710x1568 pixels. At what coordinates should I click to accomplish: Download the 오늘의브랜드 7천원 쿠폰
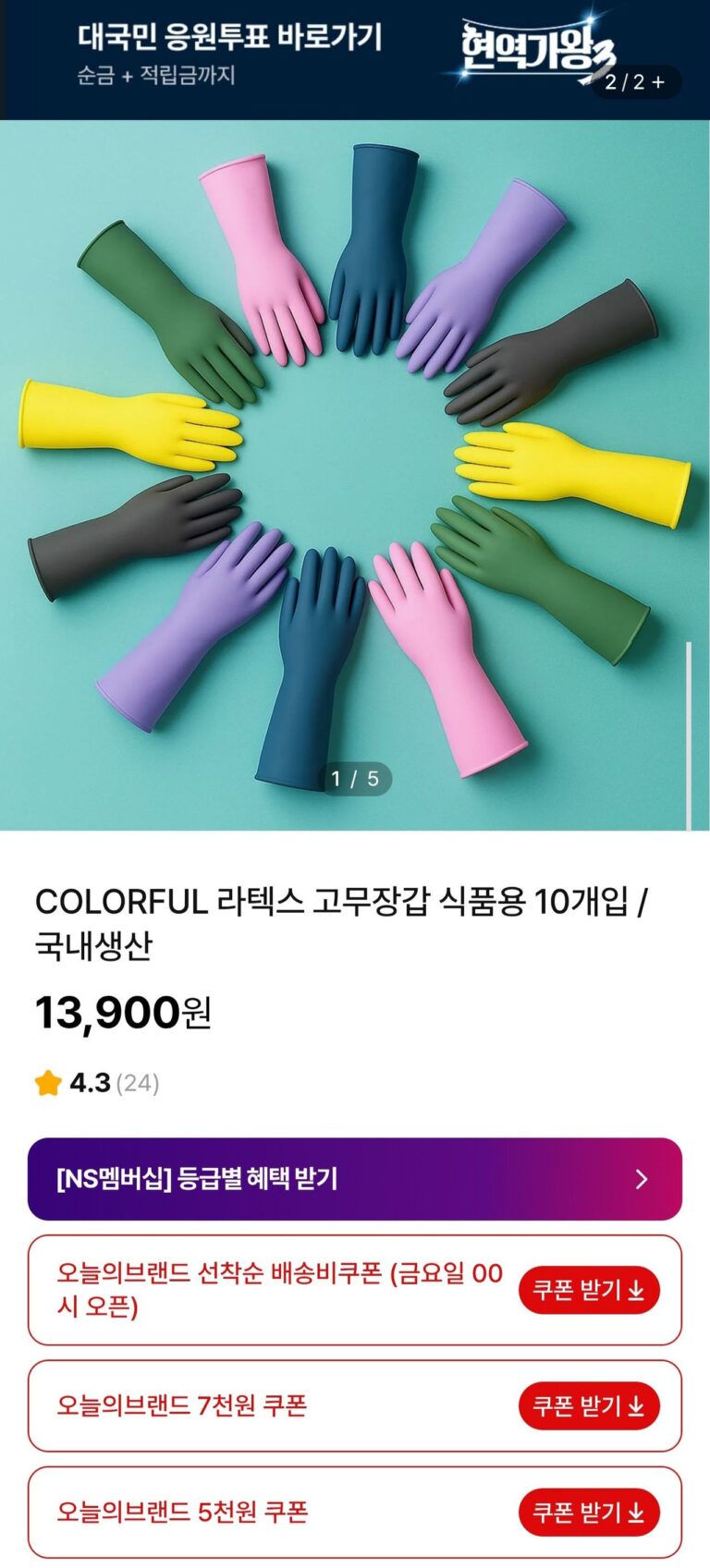pyautogui.click(x=589, y=1406)
